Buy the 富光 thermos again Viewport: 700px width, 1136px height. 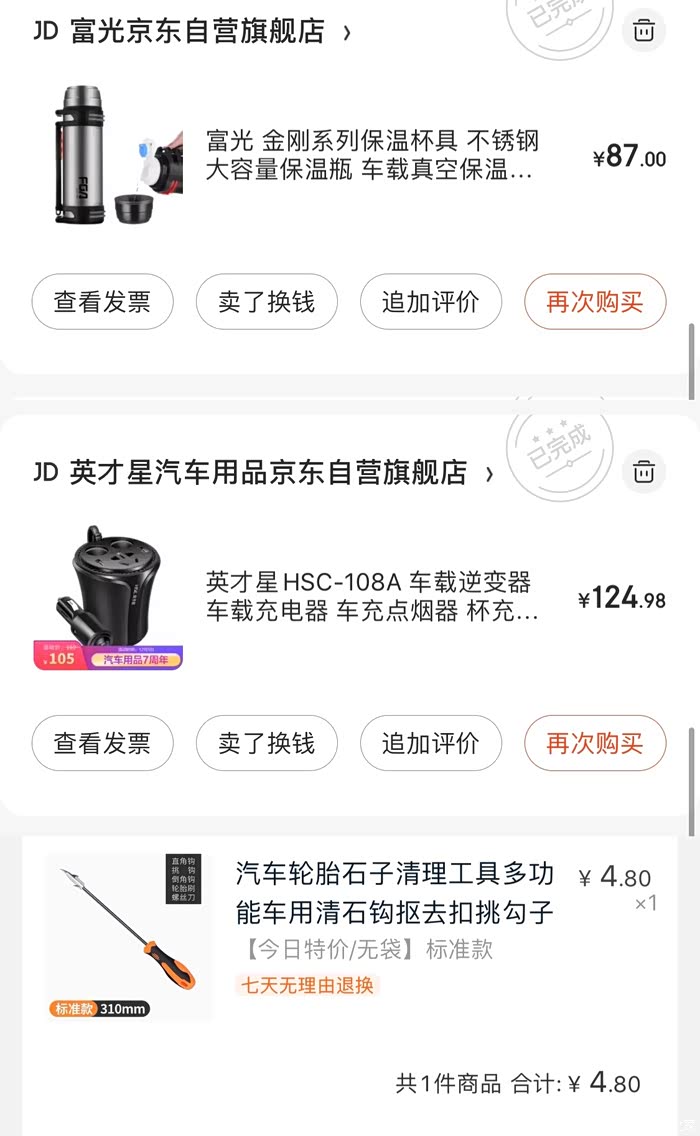coord(595,302)
